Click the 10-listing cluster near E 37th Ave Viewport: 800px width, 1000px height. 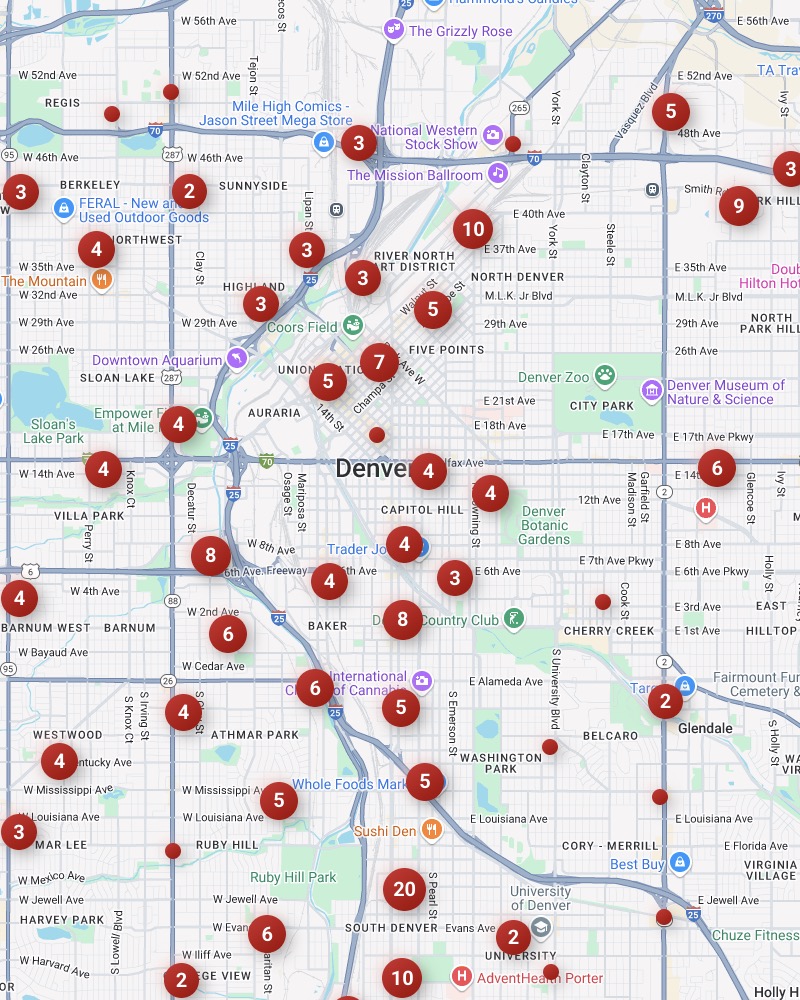pyautogui.click(x=472, y=229)
